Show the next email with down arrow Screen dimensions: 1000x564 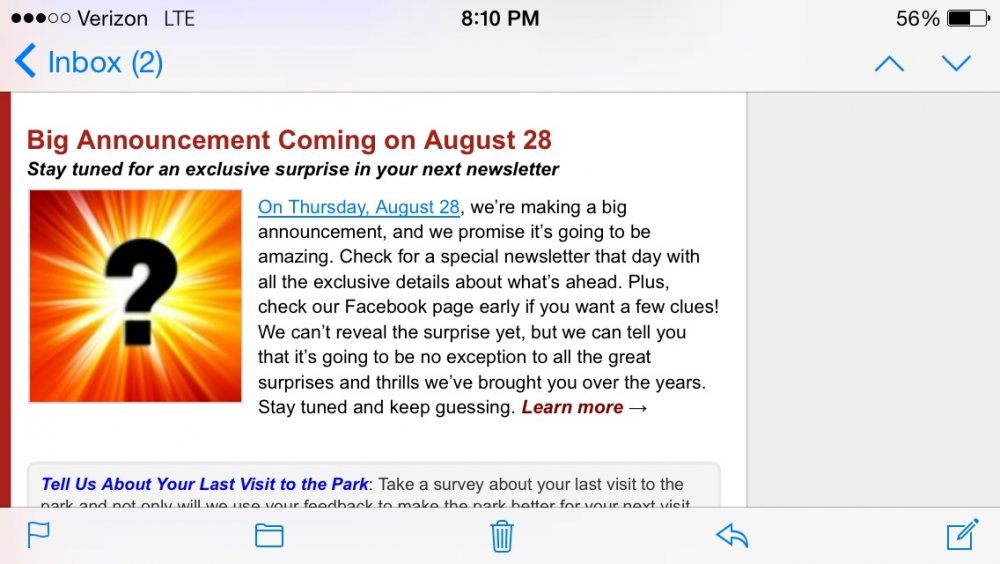[x=956, y=64]
